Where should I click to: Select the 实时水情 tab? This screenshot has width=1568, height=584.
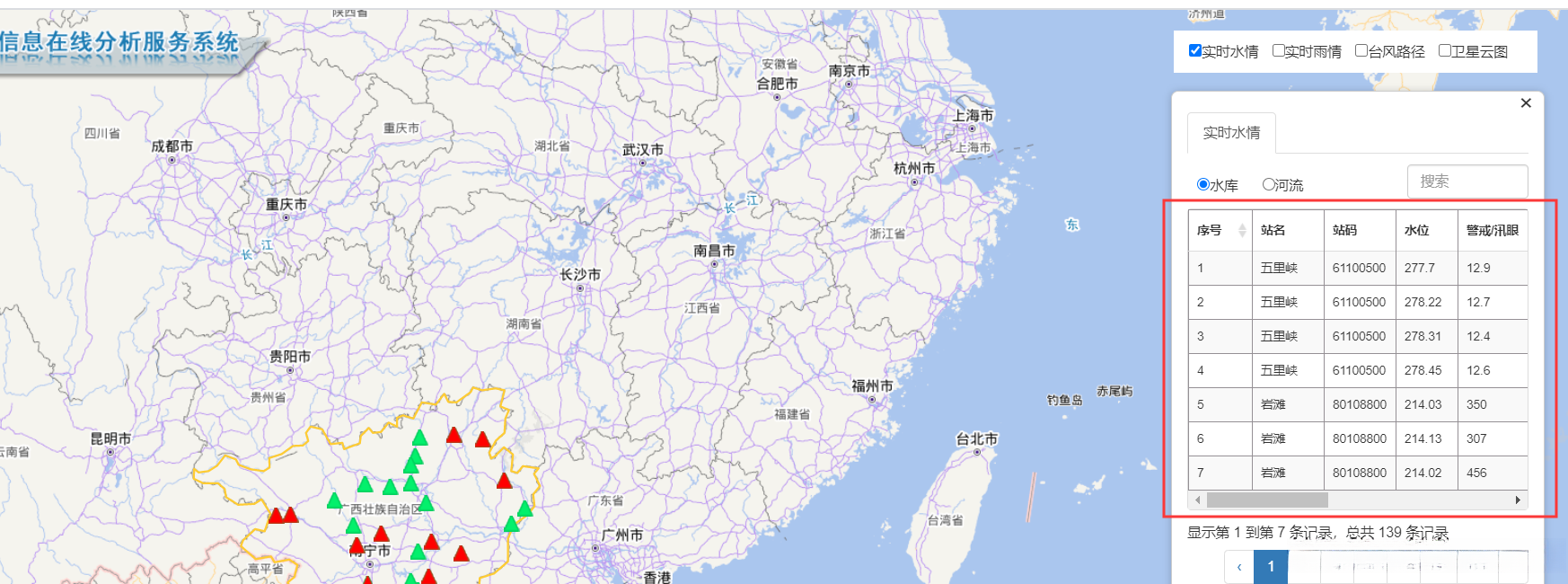(1230, 133)
